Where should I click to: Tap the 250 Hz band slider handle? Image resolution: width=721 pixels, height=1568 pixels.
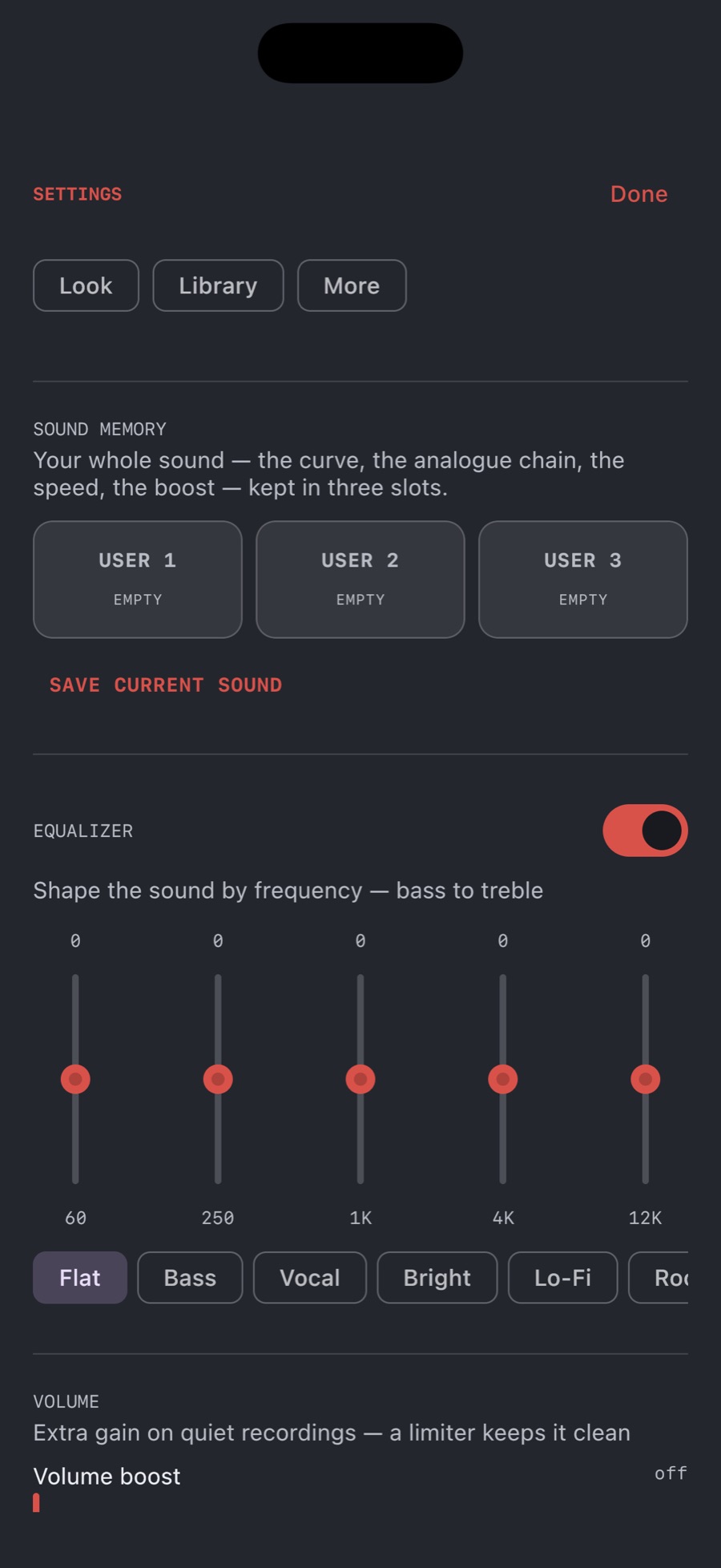218,1079
